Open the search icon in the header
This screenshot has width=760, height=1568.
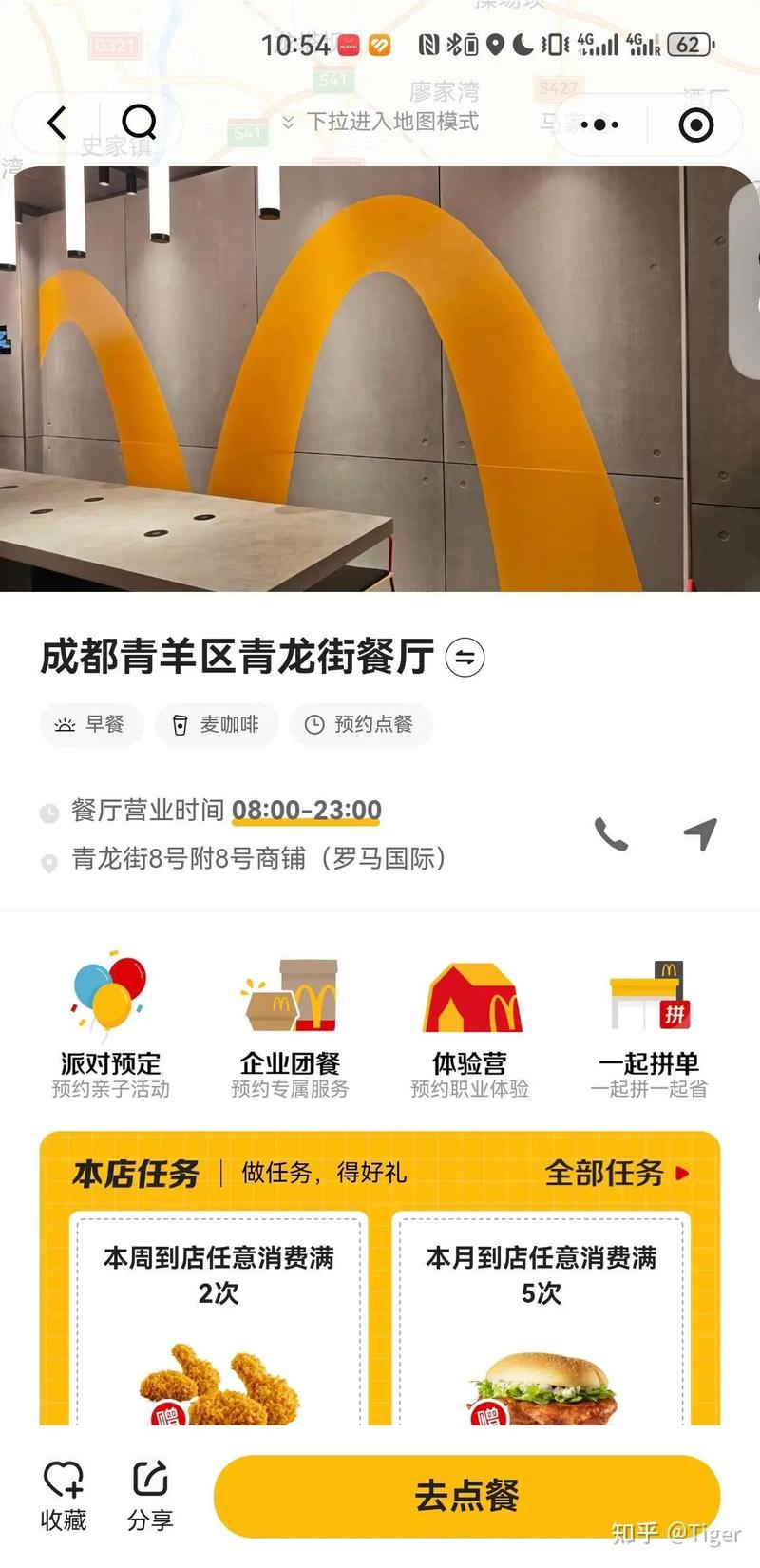pos(140,123)
